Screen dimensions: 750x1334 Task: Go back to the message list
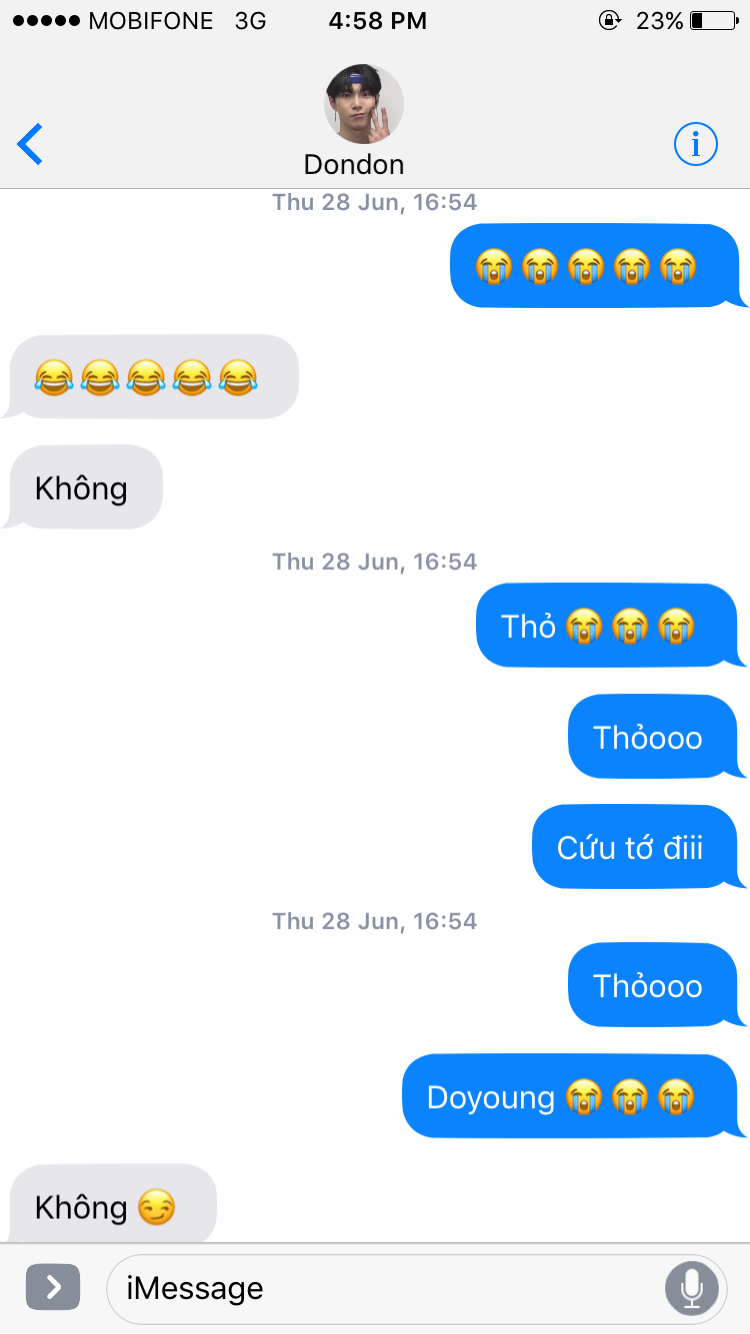pyautogui.click(x=31, y=145)
